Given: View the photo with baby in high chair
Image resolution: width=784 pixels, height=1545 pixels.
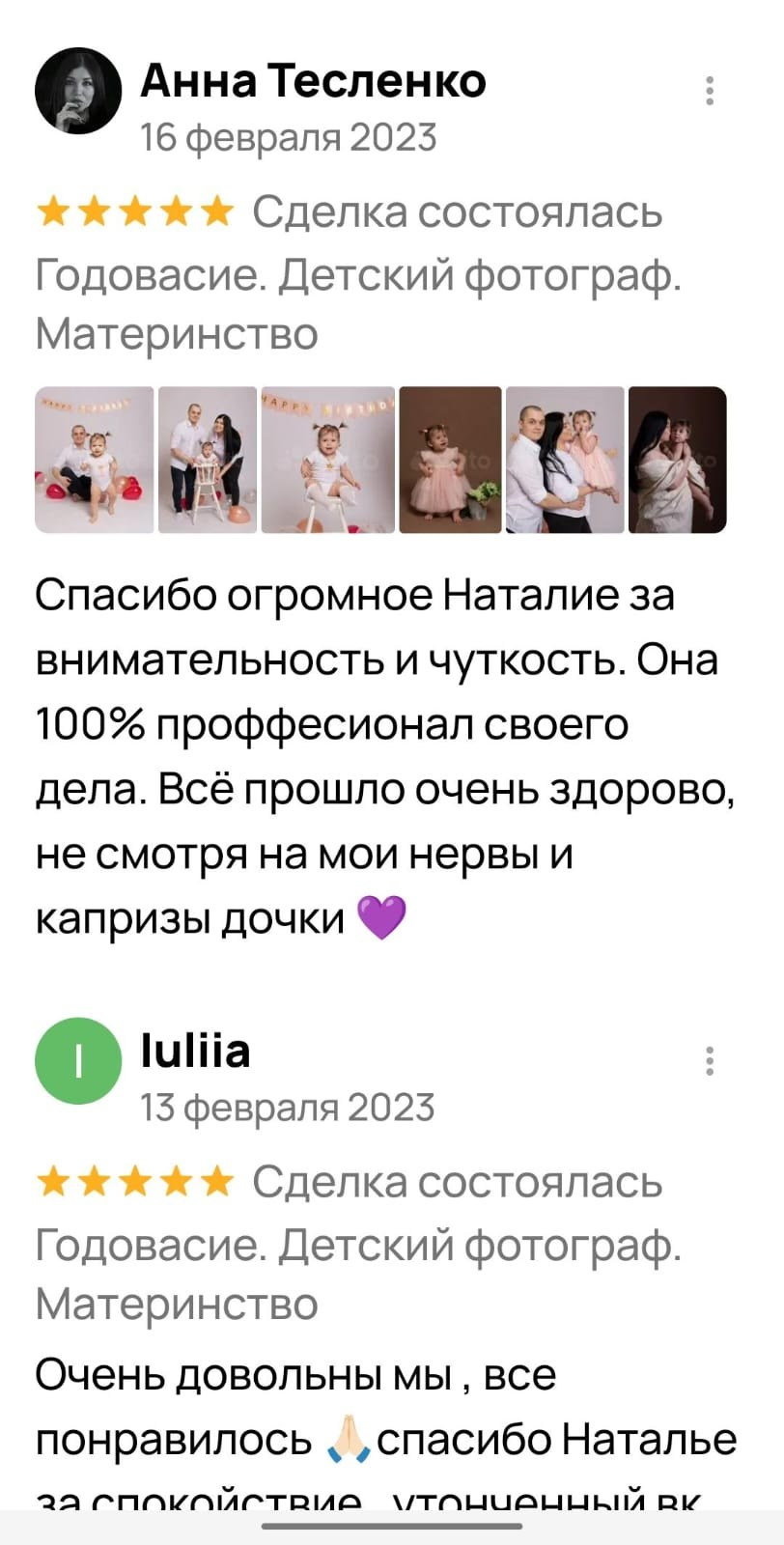Looking at the screenshot, I should pyautogui.click(x=208, y=460).
